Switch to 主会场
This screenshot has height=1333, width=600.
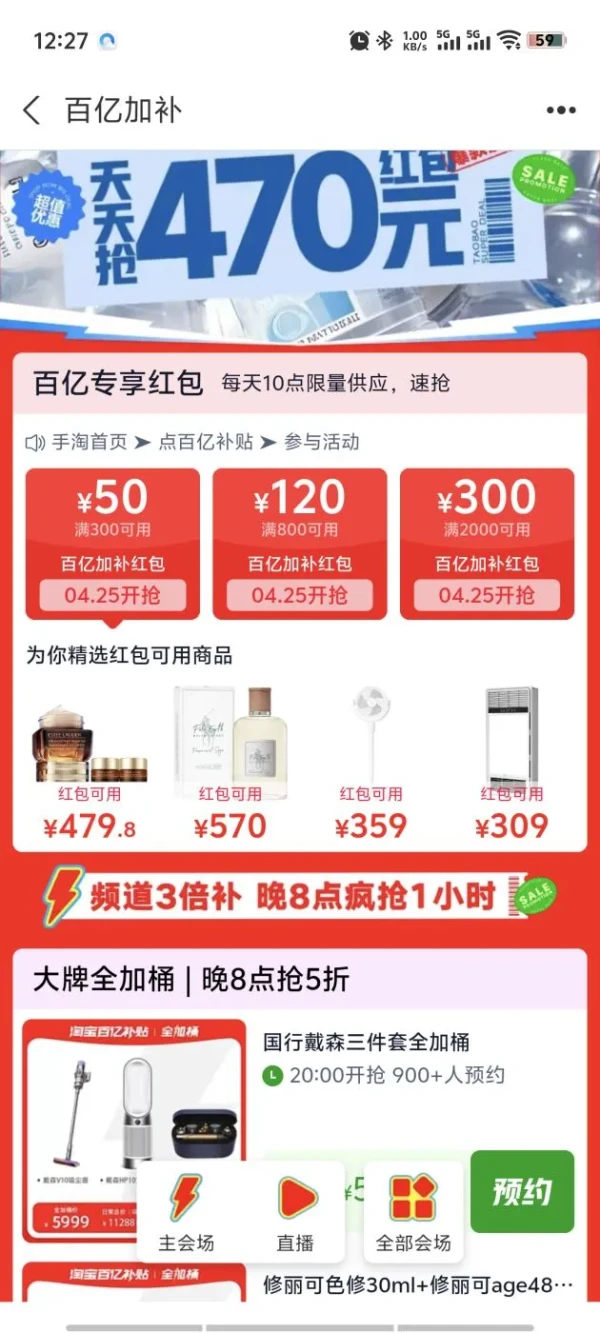click(x=186, y=1213)
